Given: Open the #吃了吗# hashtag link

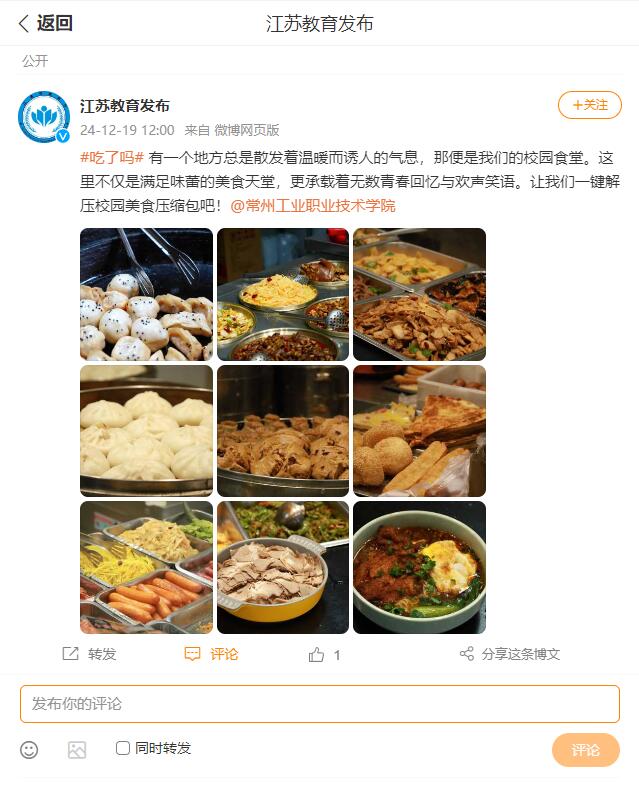Looking at the screenshot, I should pyautogui.click(x=112, y=158).
